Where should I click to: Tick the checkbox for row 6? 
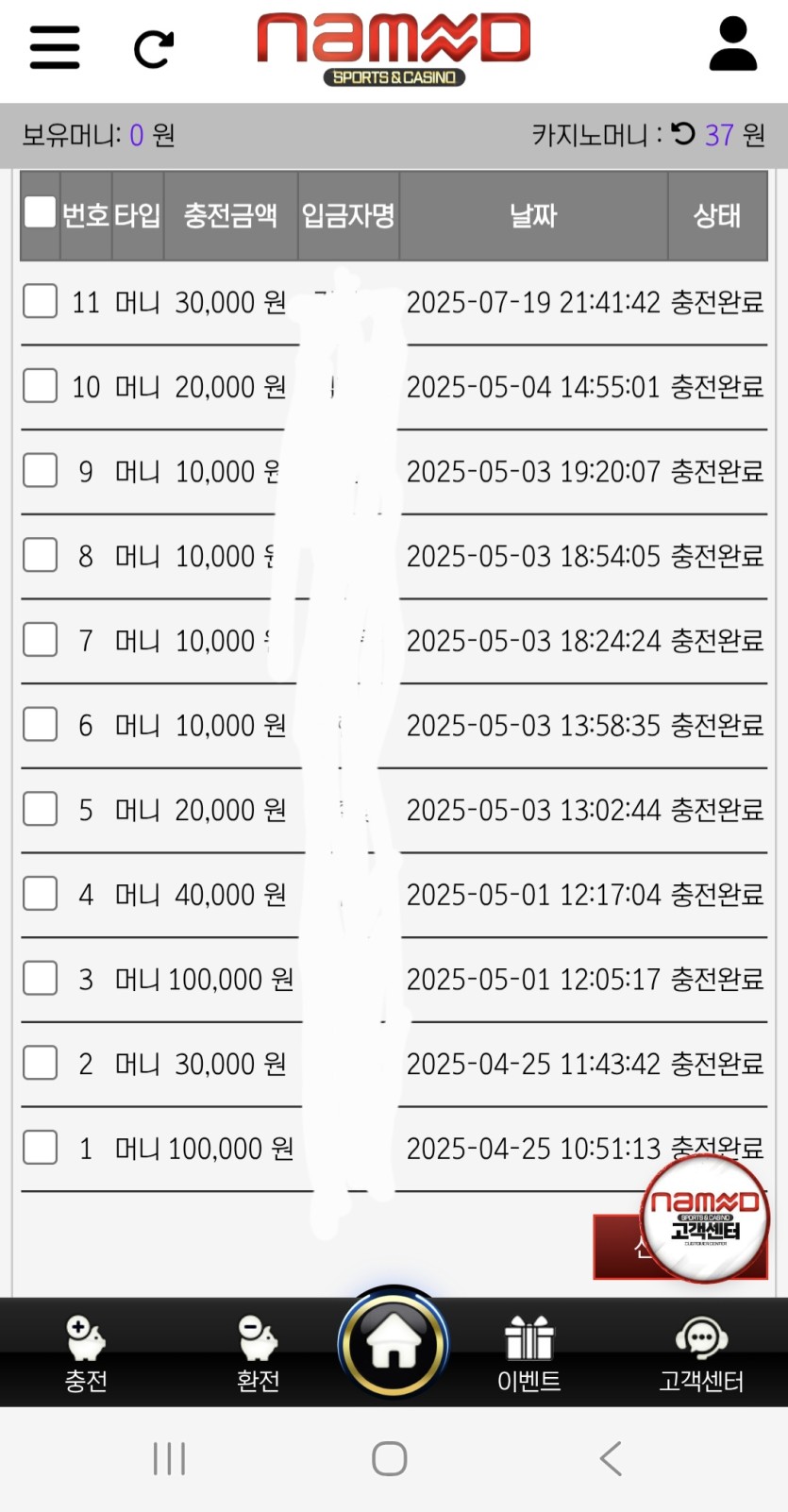pyautogui.click(x=40, y=725)
